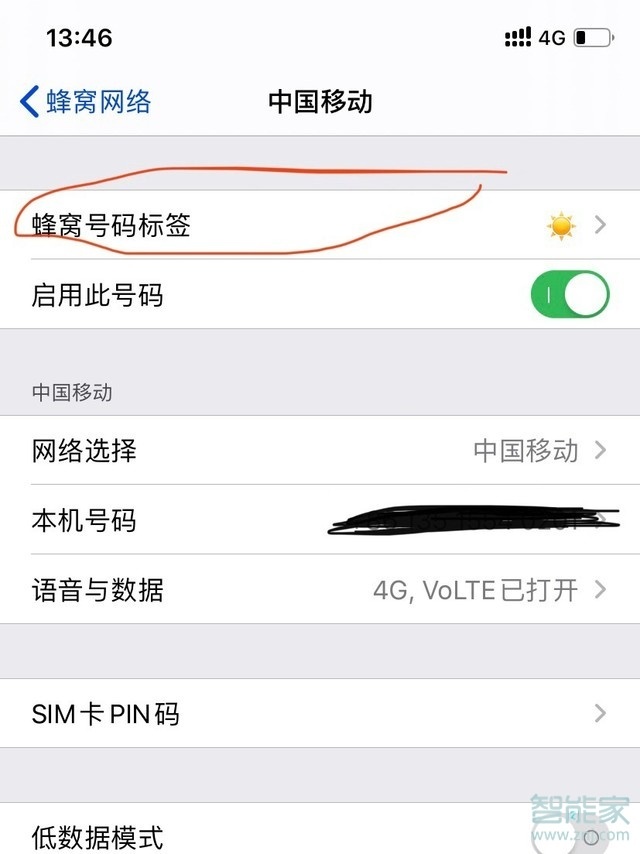Open 语音与数据 options

[x=320, y=590]
